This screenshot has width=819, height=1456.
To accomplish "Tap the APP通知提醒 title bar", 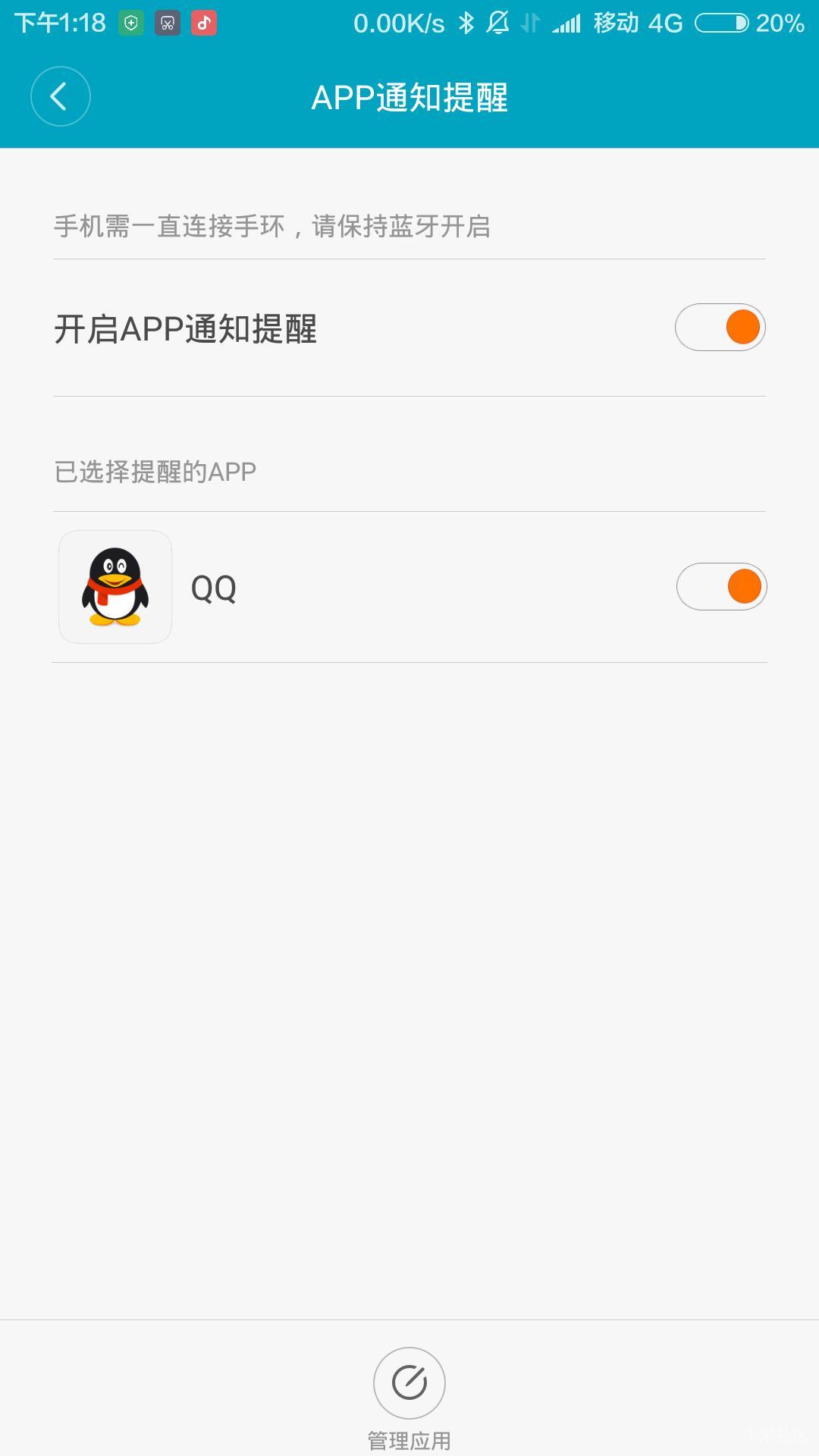I will [409, 97].
